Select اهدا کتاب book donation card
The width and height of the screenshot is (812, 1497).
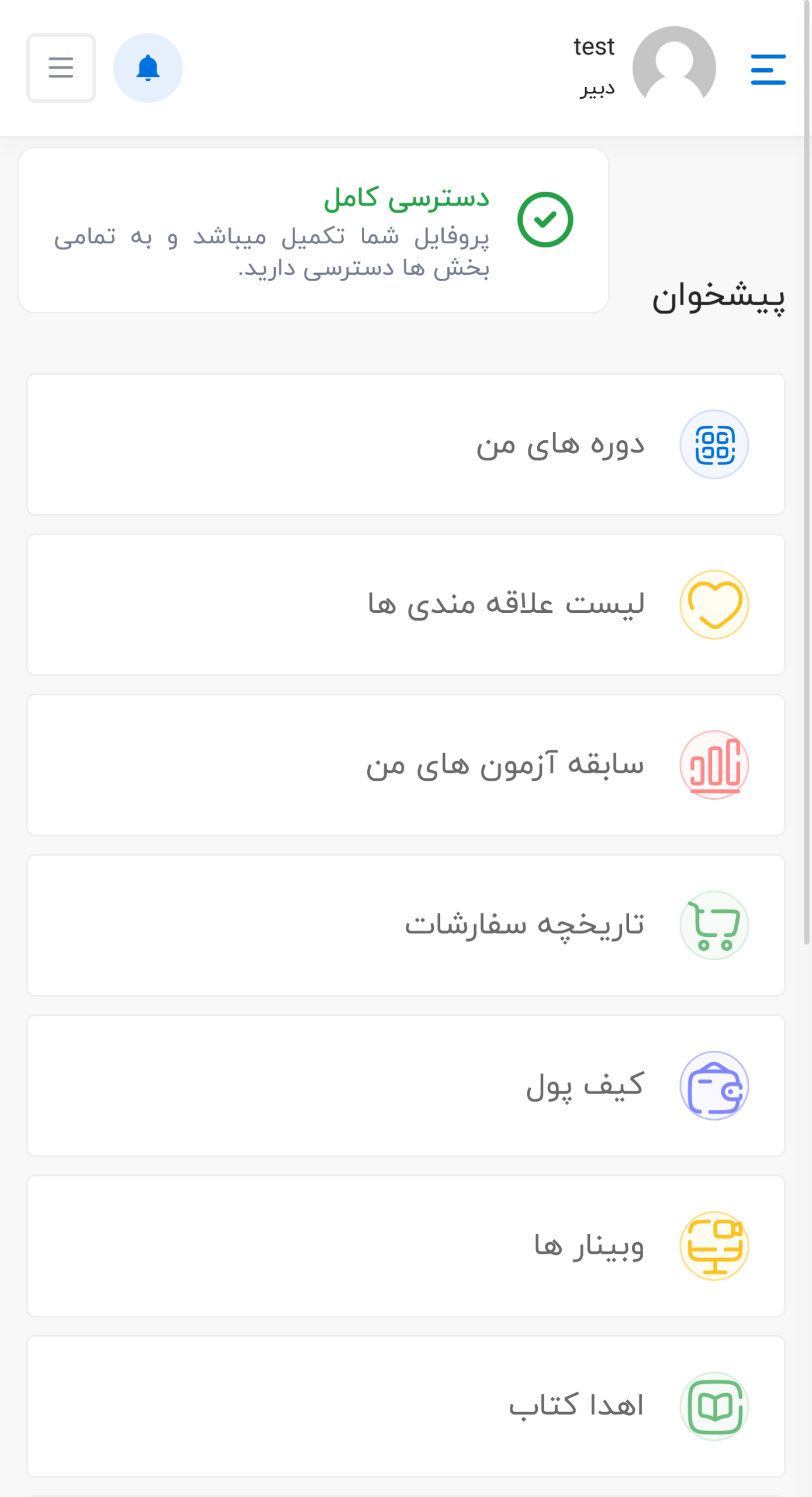pyautogui.click(x=406, y=1406)
